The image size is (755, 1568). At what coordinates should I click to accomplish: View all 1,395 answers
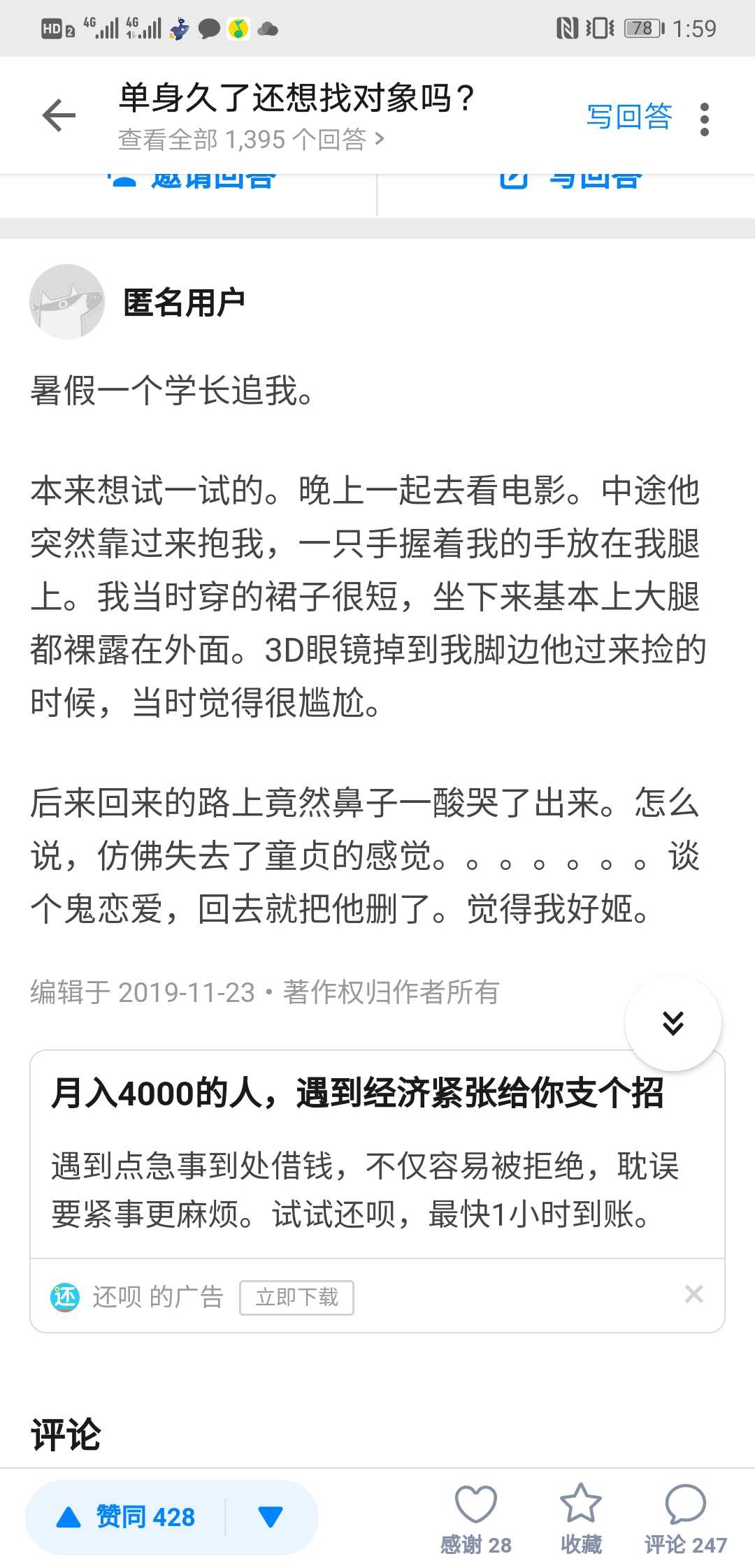point(250,140)
